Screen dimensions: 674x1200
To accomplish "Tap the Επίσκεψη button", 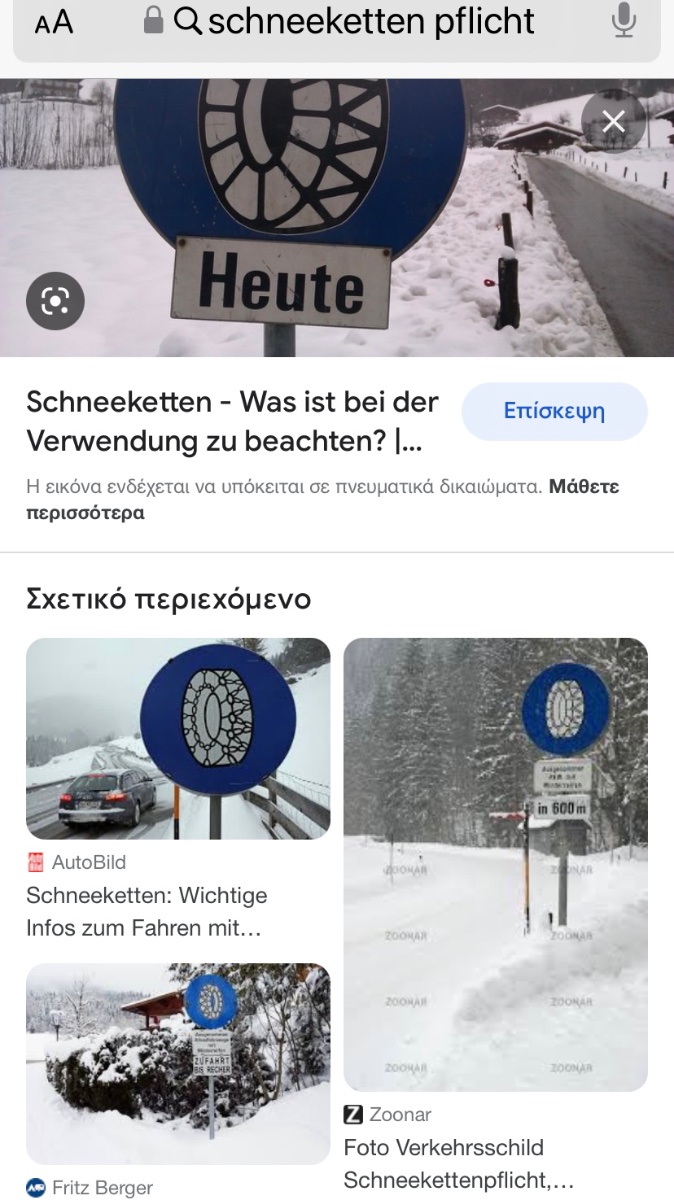I will point(554,411).
